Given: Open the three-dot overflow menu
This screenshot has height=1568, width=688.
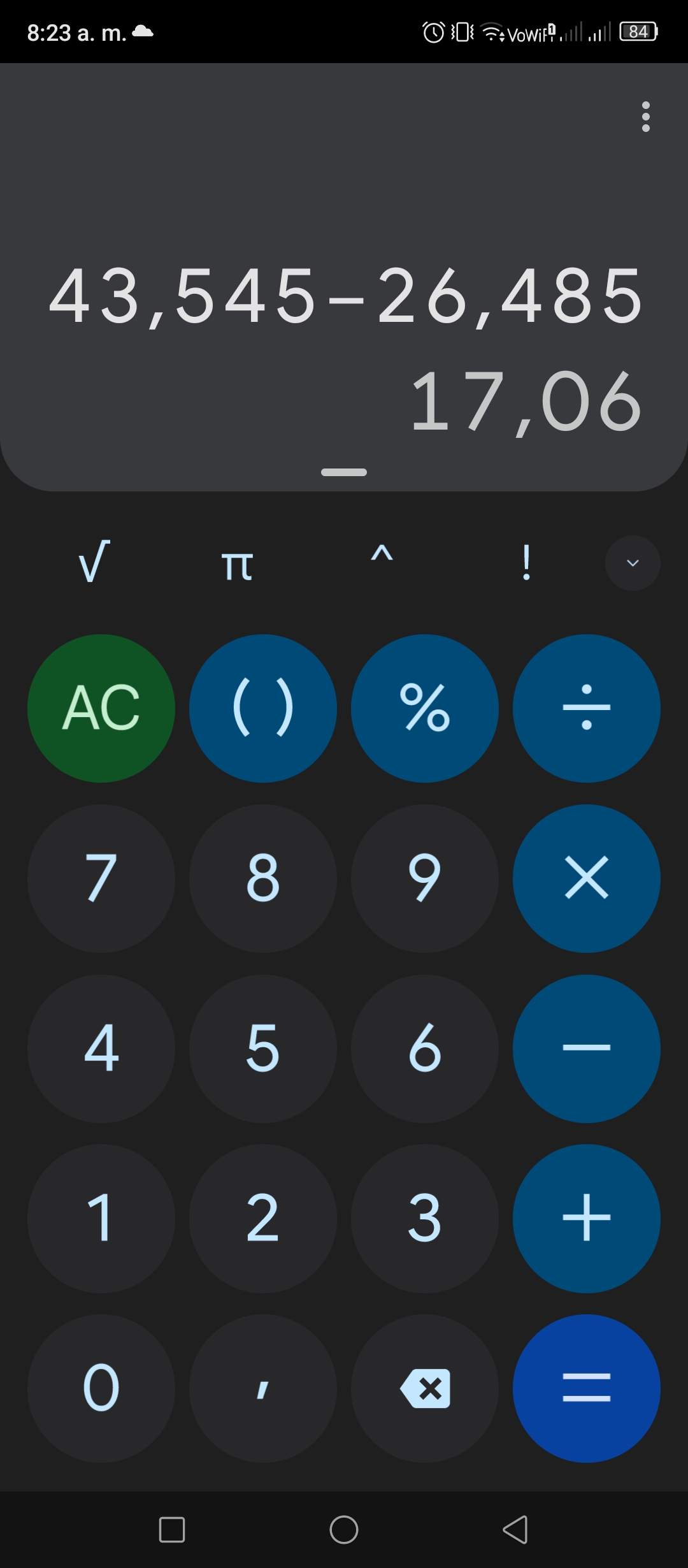Looking at the screenshot, I should click(x=645, y=117).
